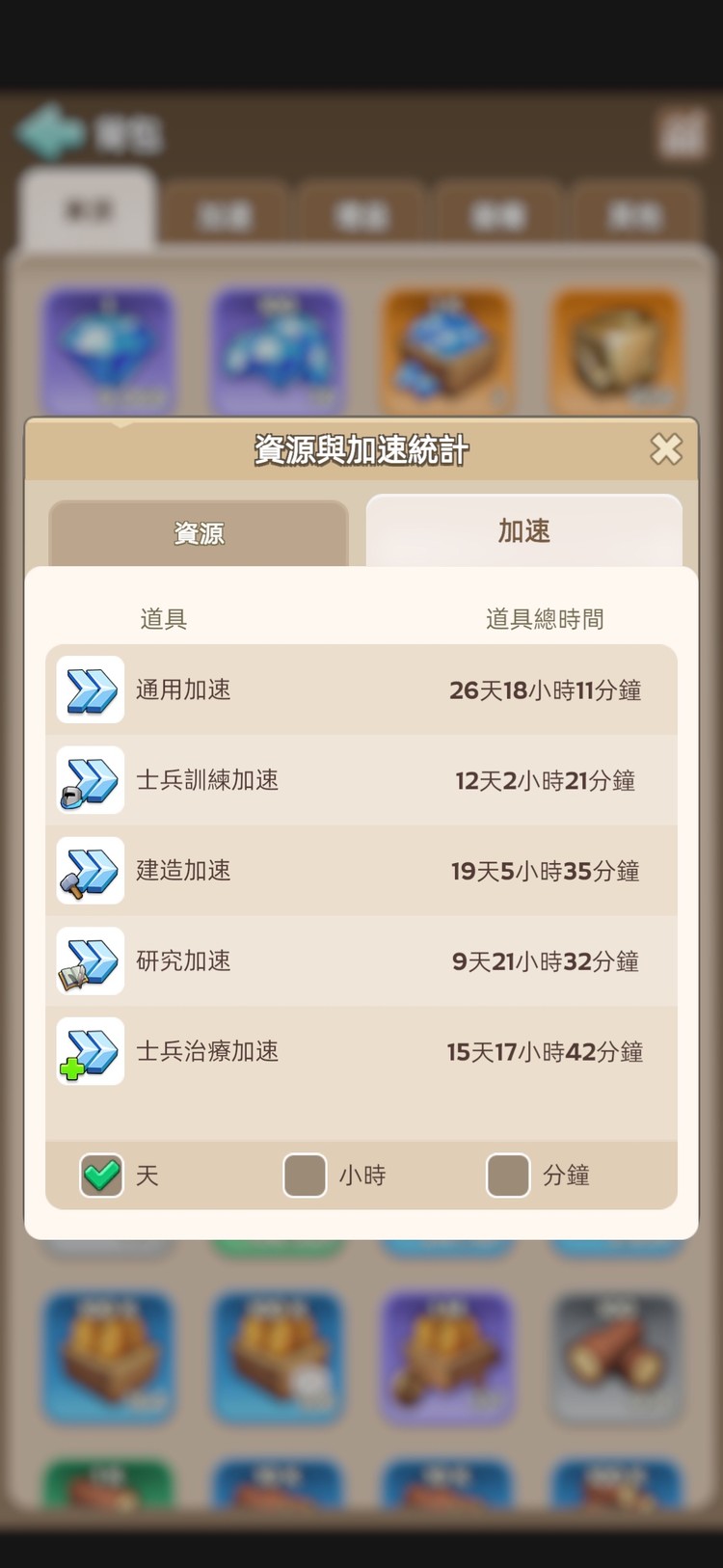Select the 士兵訓練加速 list row
The image size is (723, 1568).
click(x=361, y=781)
